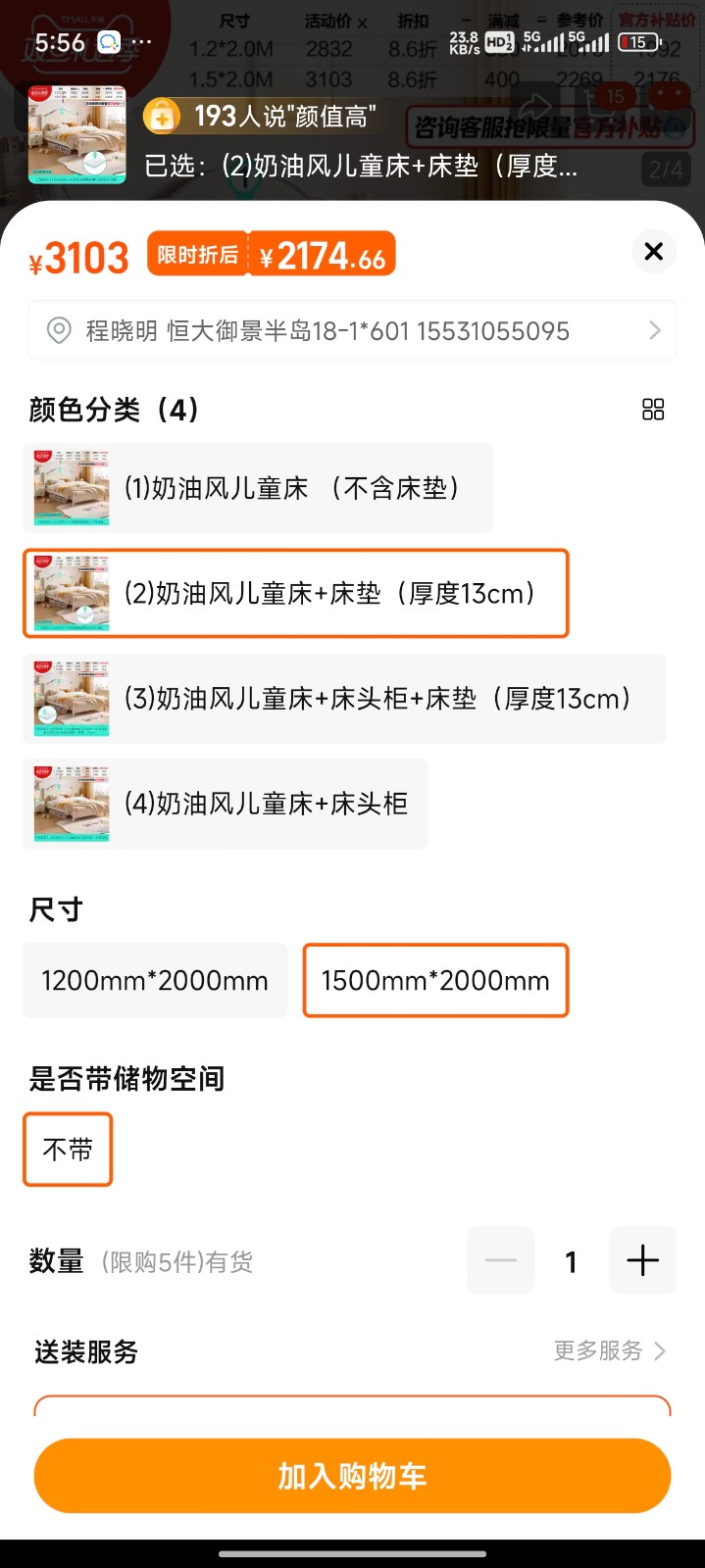Select size 1500mm*2000mm
The image size is (705, 1568).
pos(435,981)
